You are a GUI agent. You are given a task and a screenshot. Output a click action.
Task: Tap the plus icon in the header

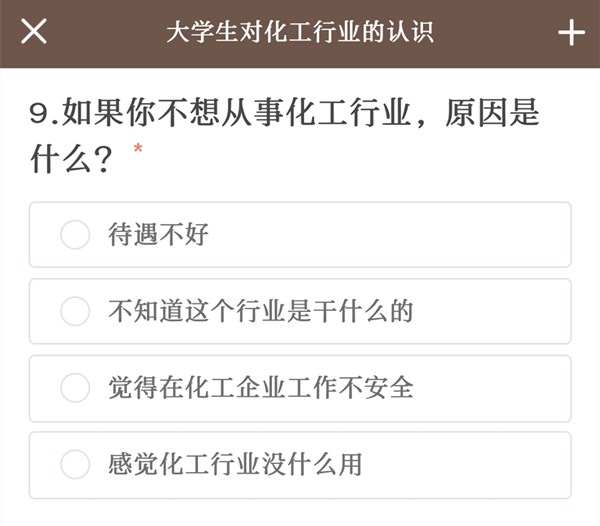click(x=571, y=33)
